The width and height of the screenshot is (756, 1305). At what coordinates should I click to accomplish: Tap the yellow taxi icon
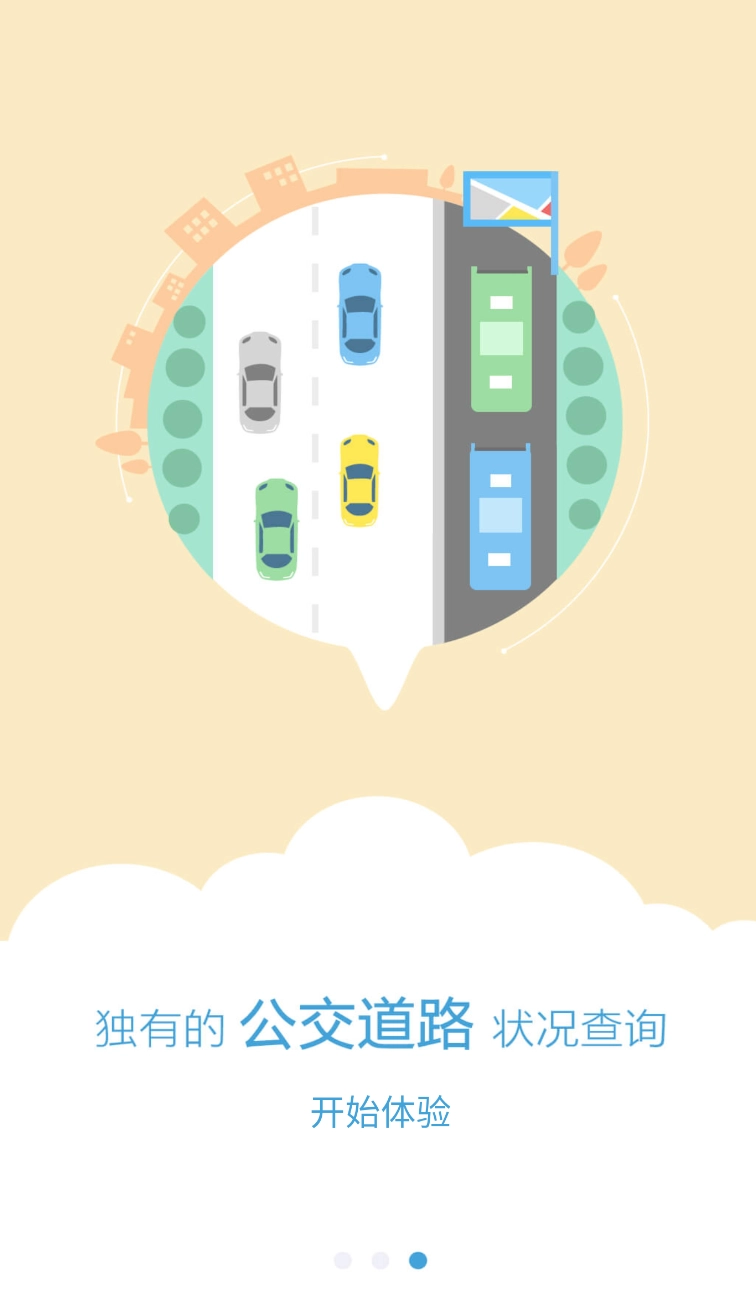coord(360,480)
